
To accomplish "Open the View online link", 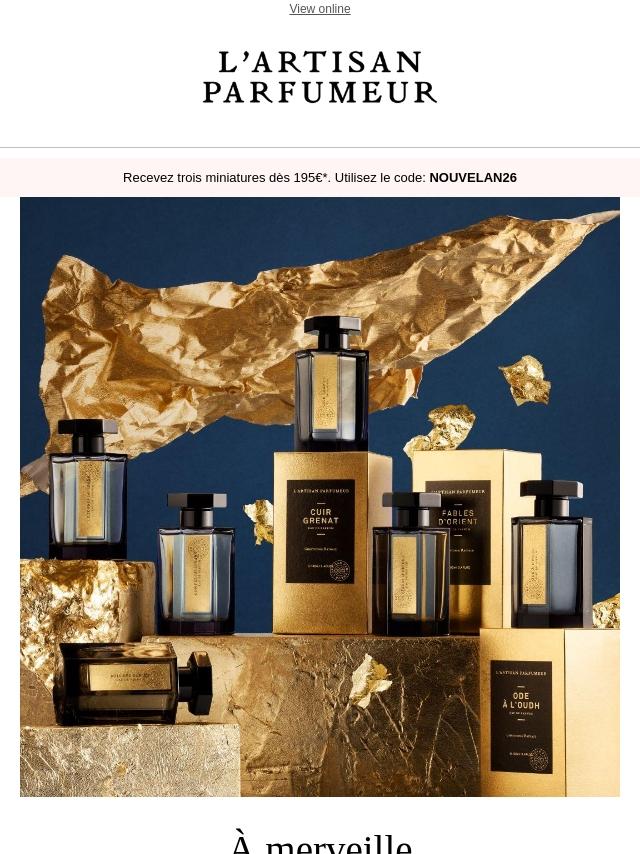I will click(319, 9).
